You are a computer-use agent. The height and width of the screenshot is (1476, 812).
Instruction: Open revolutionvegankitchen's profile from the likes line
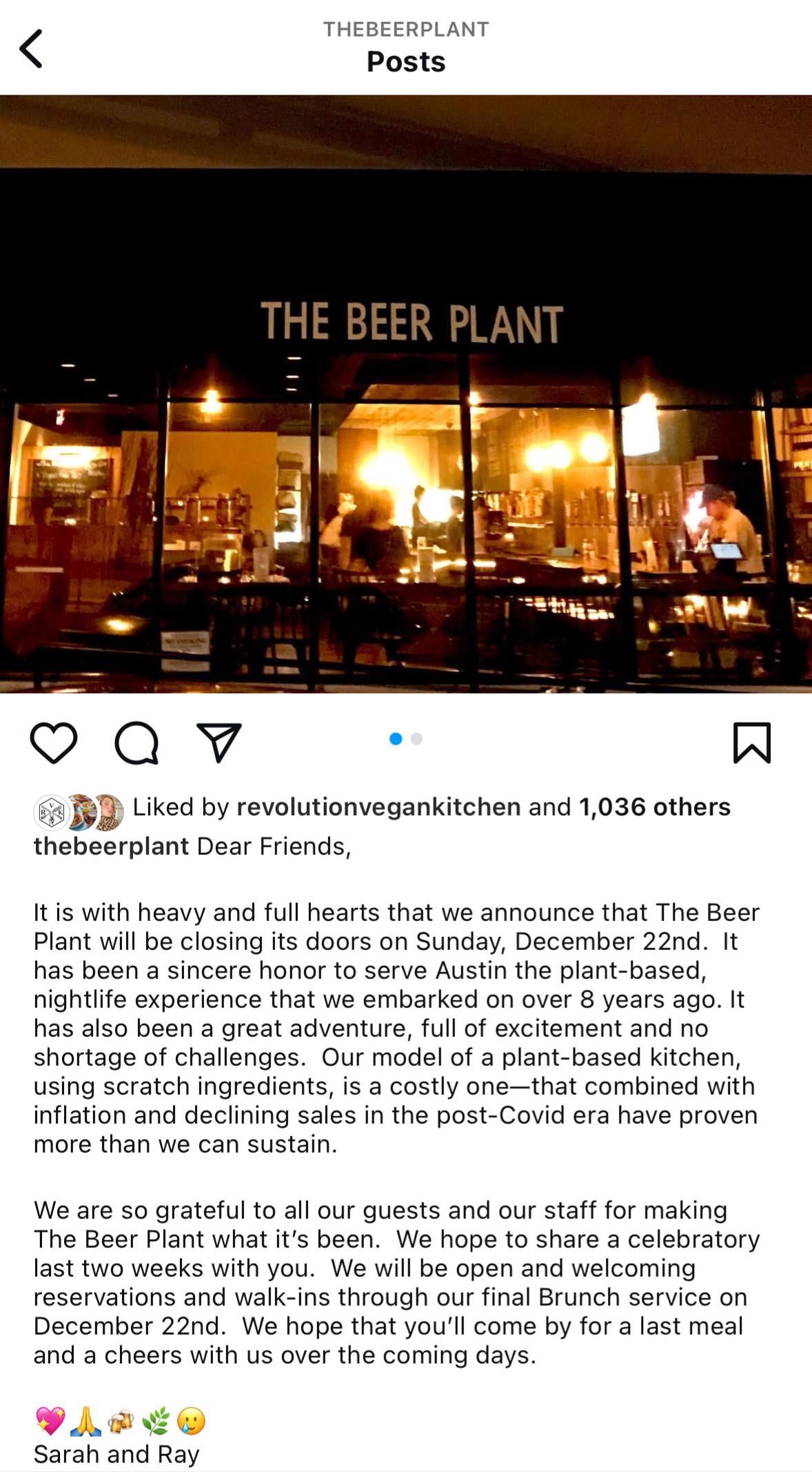pyautogui.click(x=378, y=807)
